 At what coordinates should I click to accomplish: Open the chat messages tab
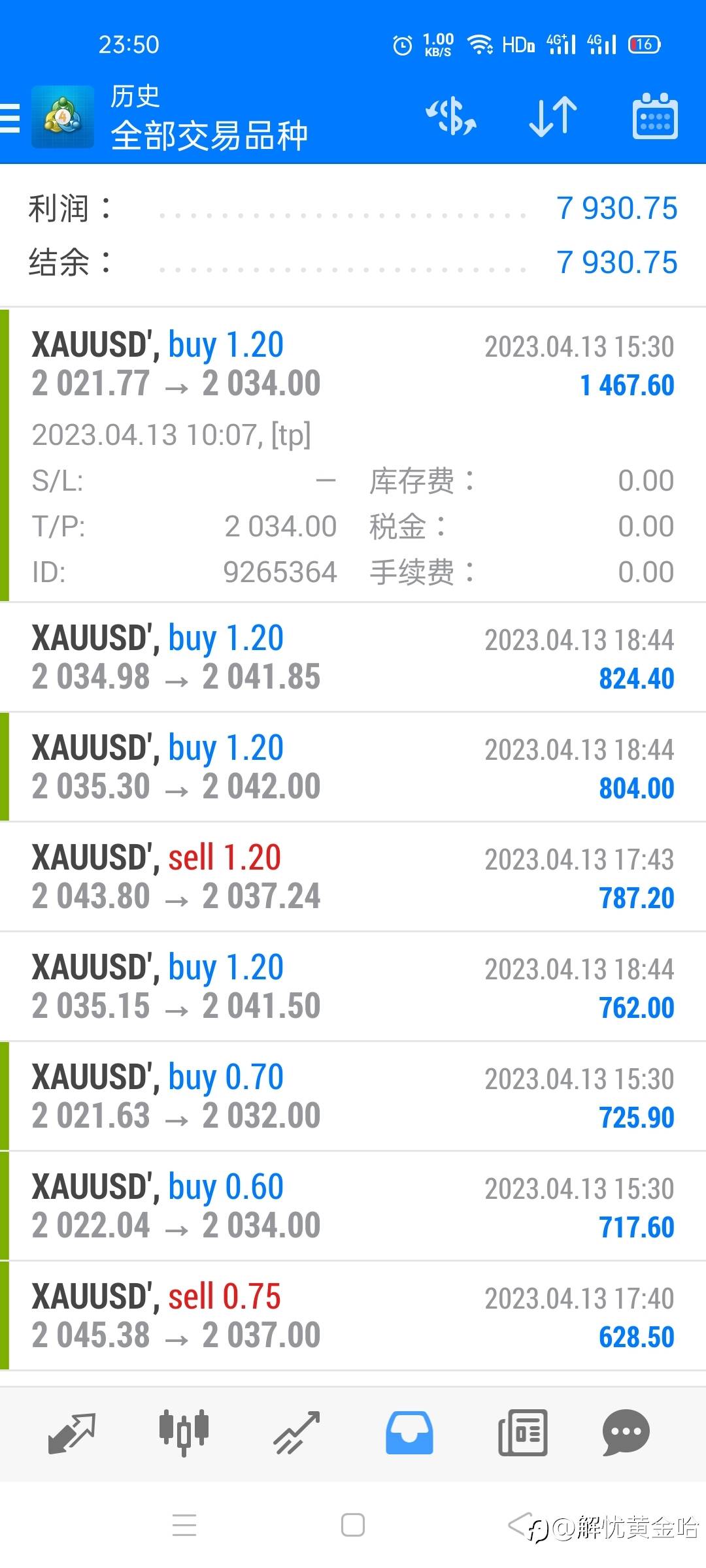click(626, 1433)
